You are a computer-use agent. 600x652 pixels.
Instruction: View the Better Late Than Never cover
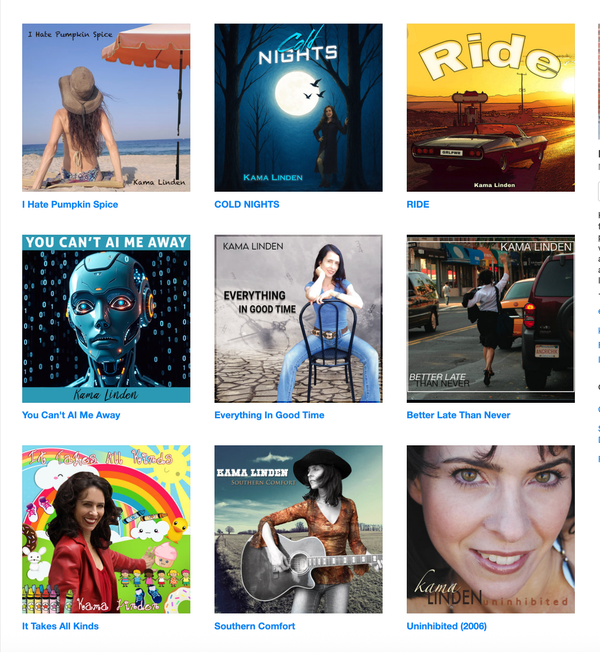[490, 319]
